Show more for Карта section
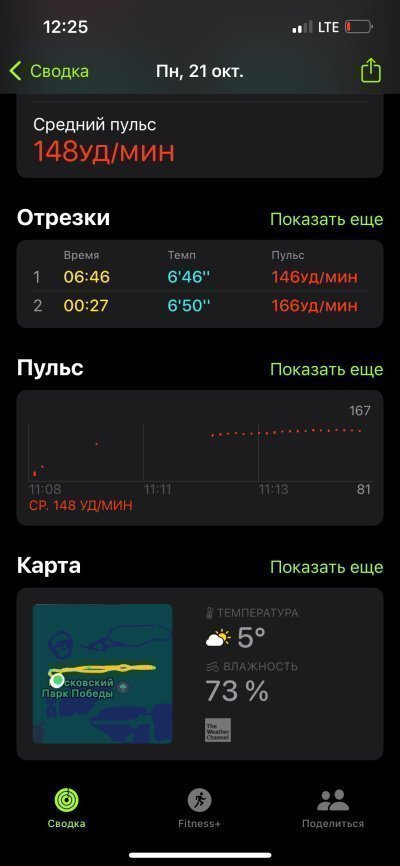 tap(326, 567)
